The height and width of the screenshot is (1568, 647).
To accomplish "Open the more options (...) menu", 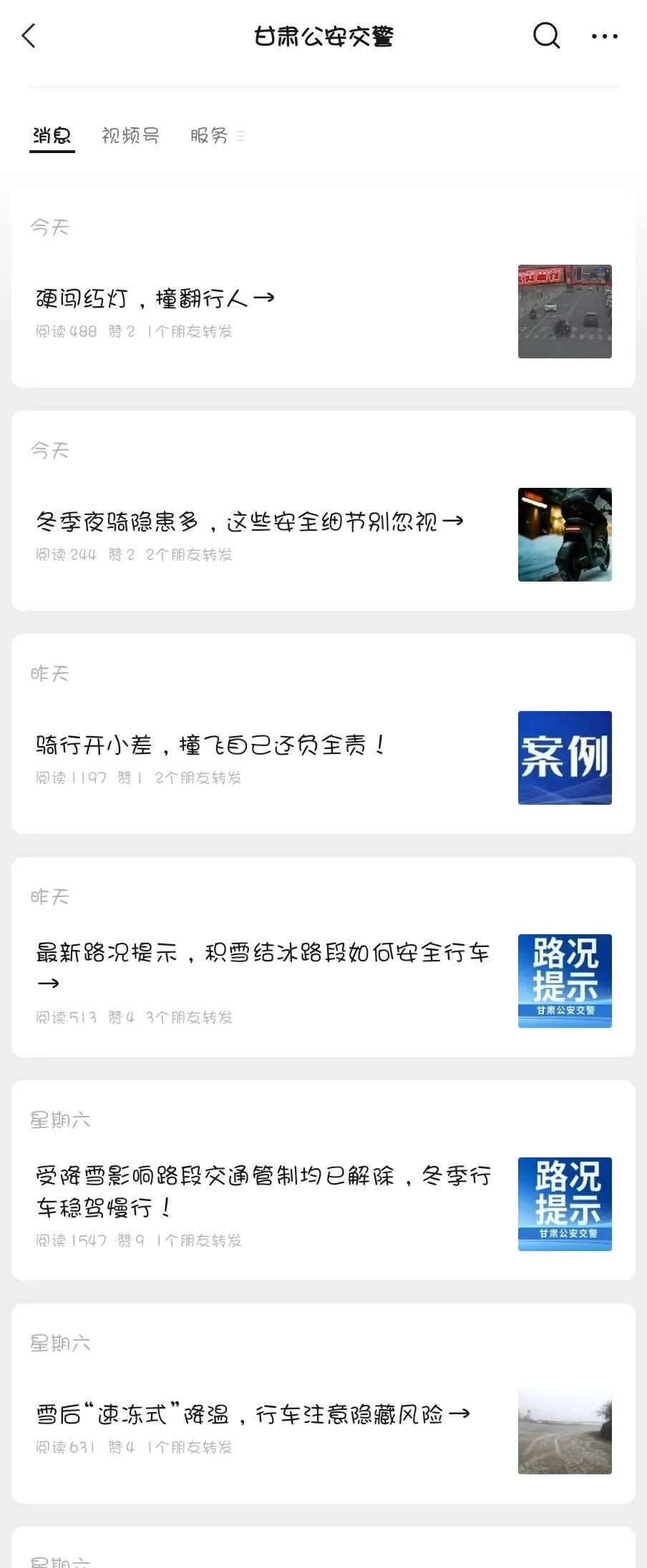I will 605,35.
